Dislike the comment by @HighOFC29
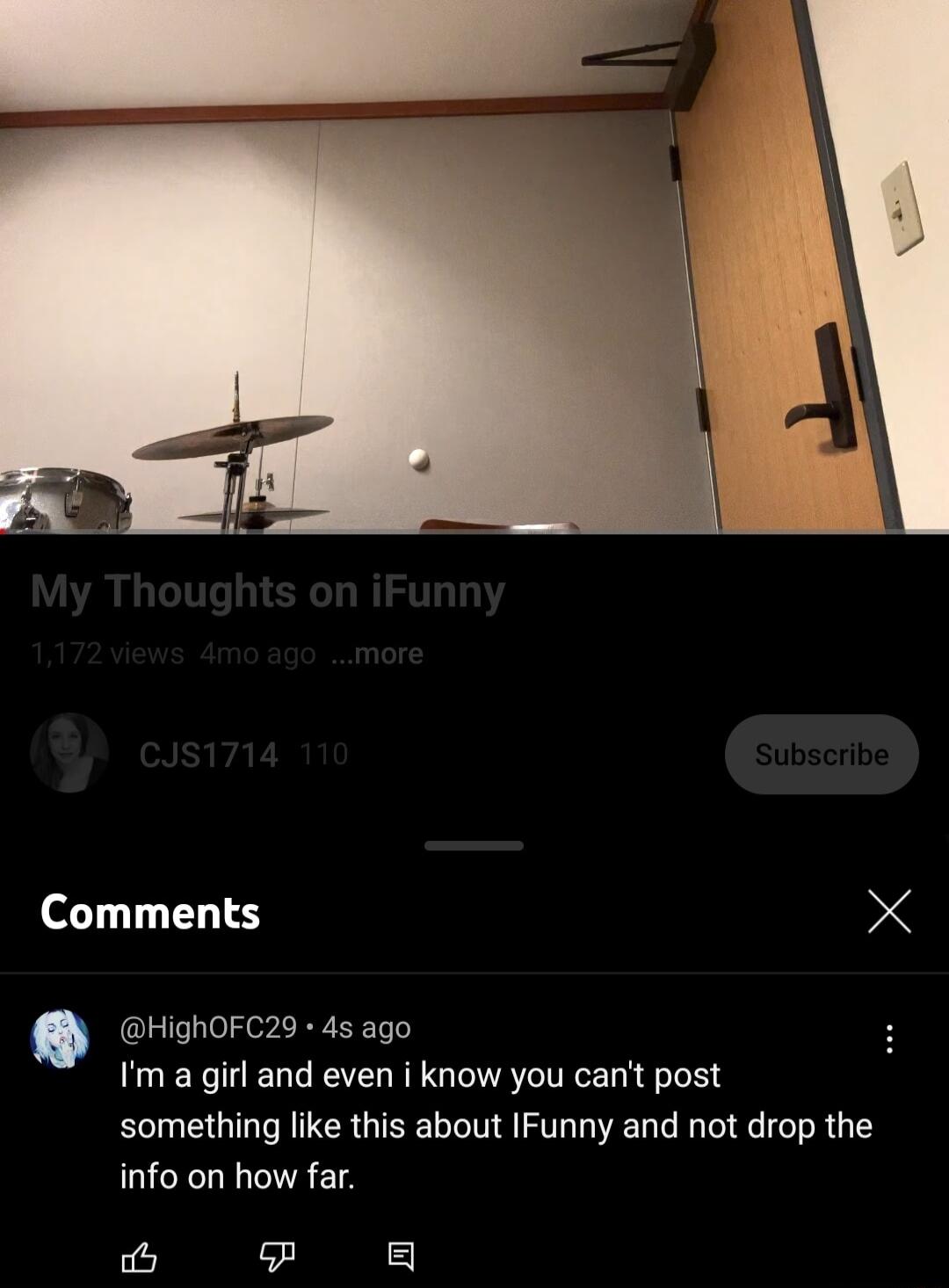Screen dimensions: 949x1288 click(x=277, y=1257)
